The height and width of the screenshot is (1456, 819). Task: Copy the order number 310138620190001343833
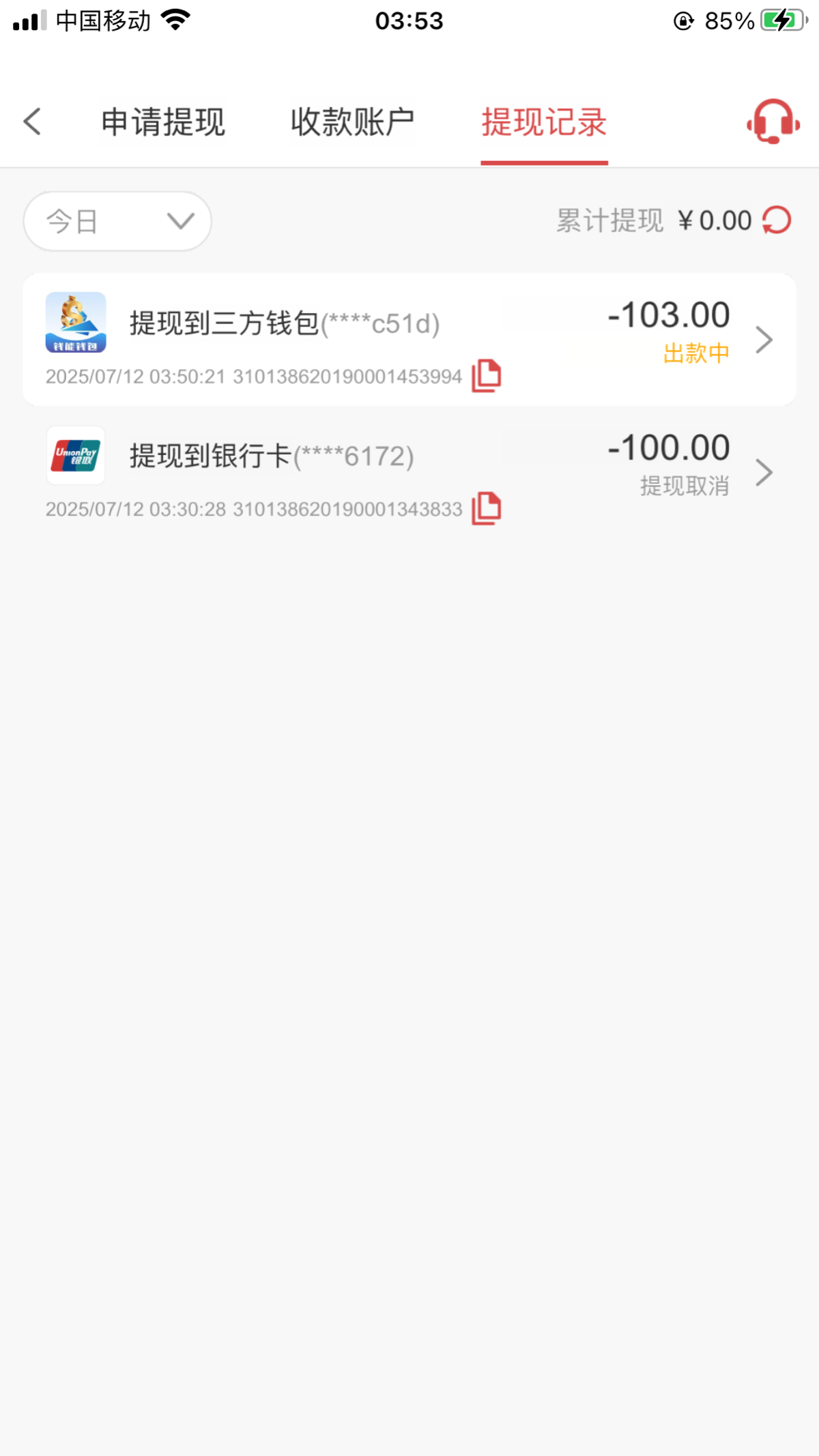487,508
